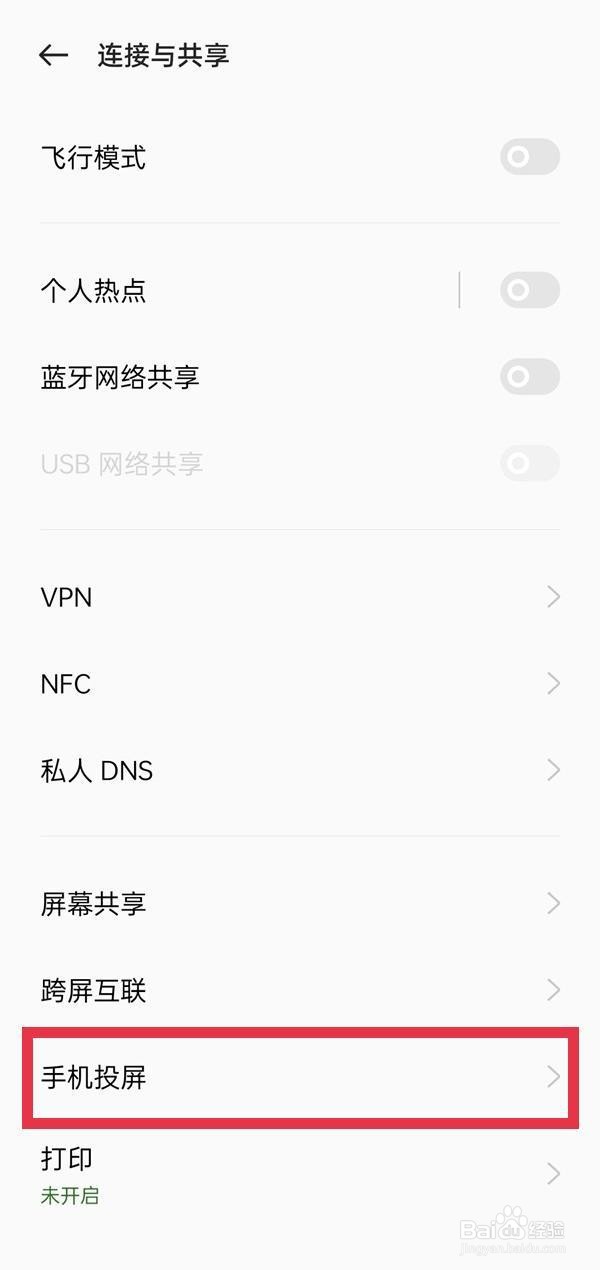The height and width of the screenshot is (1270, 600).
Task: Open 私人 DNS settings
Action: click(300, 771)
